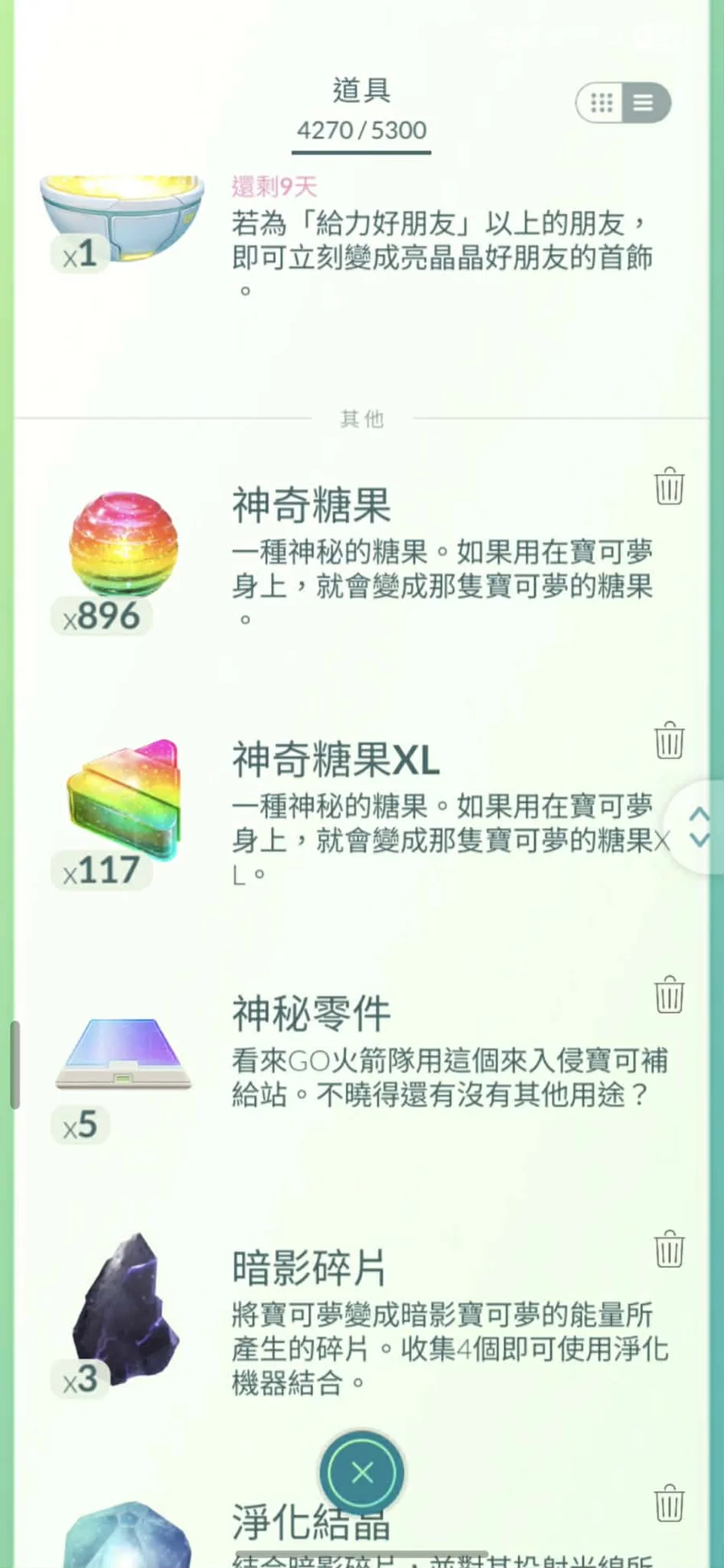Image resolution: width=724 pixels, height=1568 pixels.
Task: Open the 暗影碎片 item
Action: pos(123,1307)
